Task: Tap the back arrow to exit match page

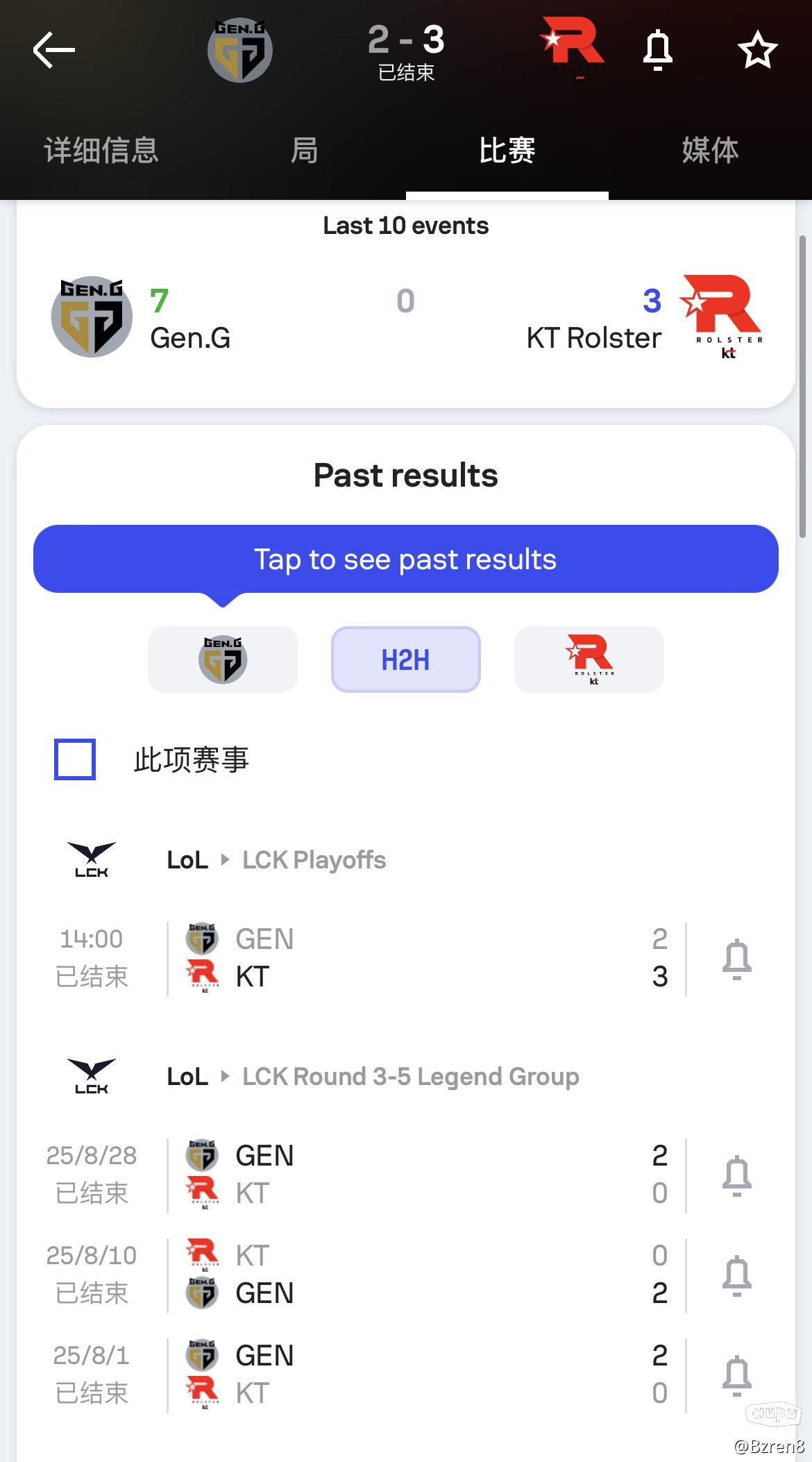Action: [x=53, y=49]
